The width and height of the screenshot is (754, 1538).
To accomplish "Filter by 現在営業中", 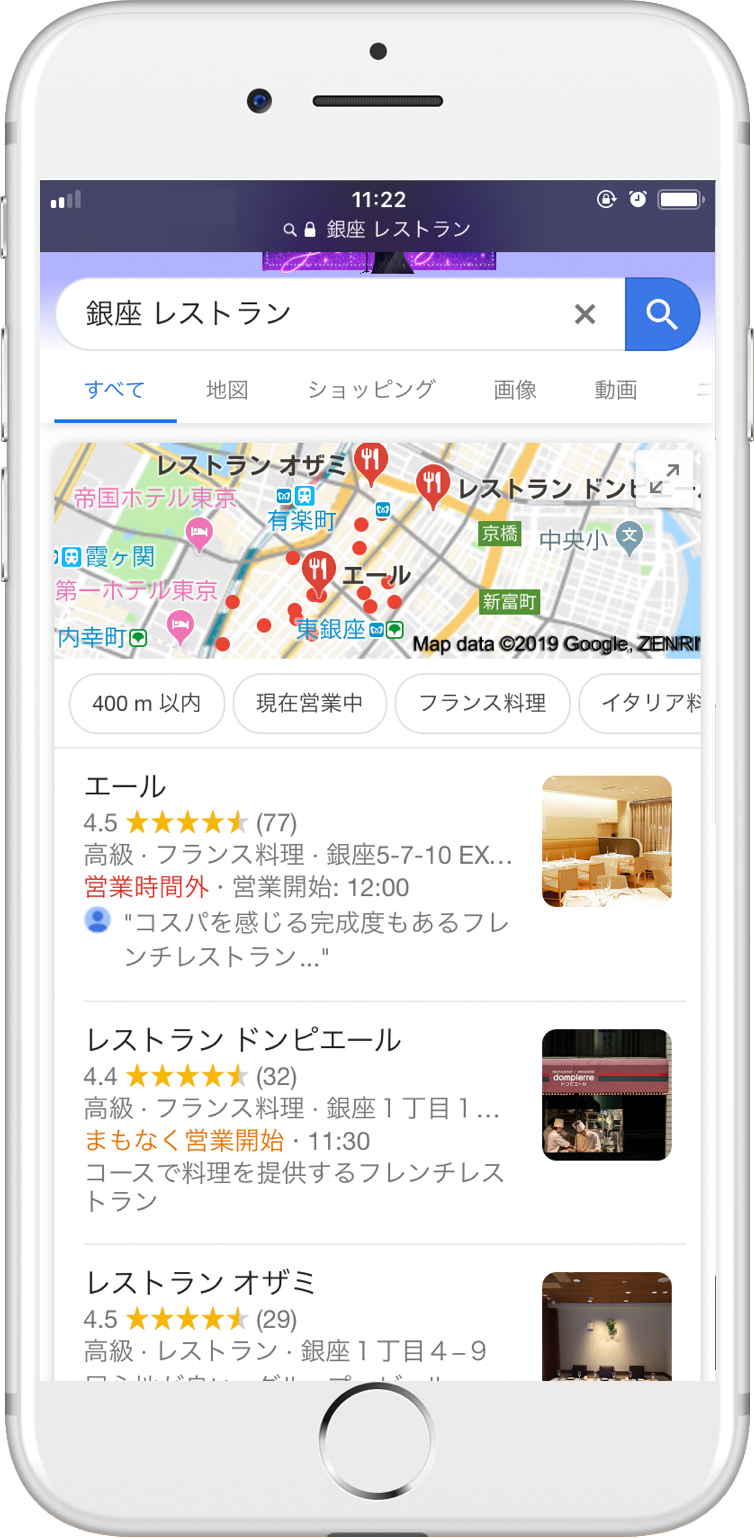I will pos(310,703).
